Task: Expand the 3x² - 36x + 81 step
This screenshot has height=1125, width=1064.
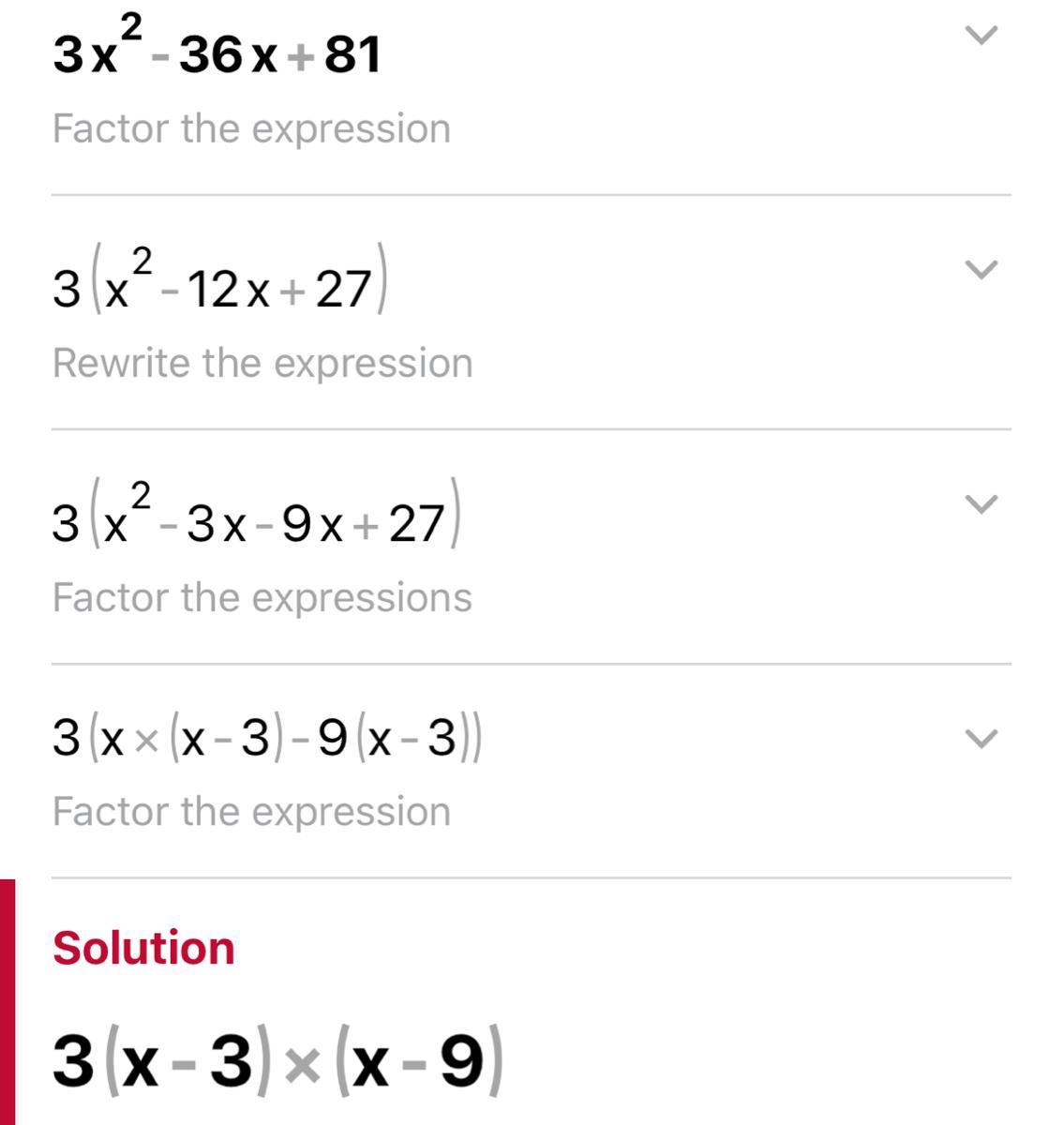Action: (x=981, y=36)
